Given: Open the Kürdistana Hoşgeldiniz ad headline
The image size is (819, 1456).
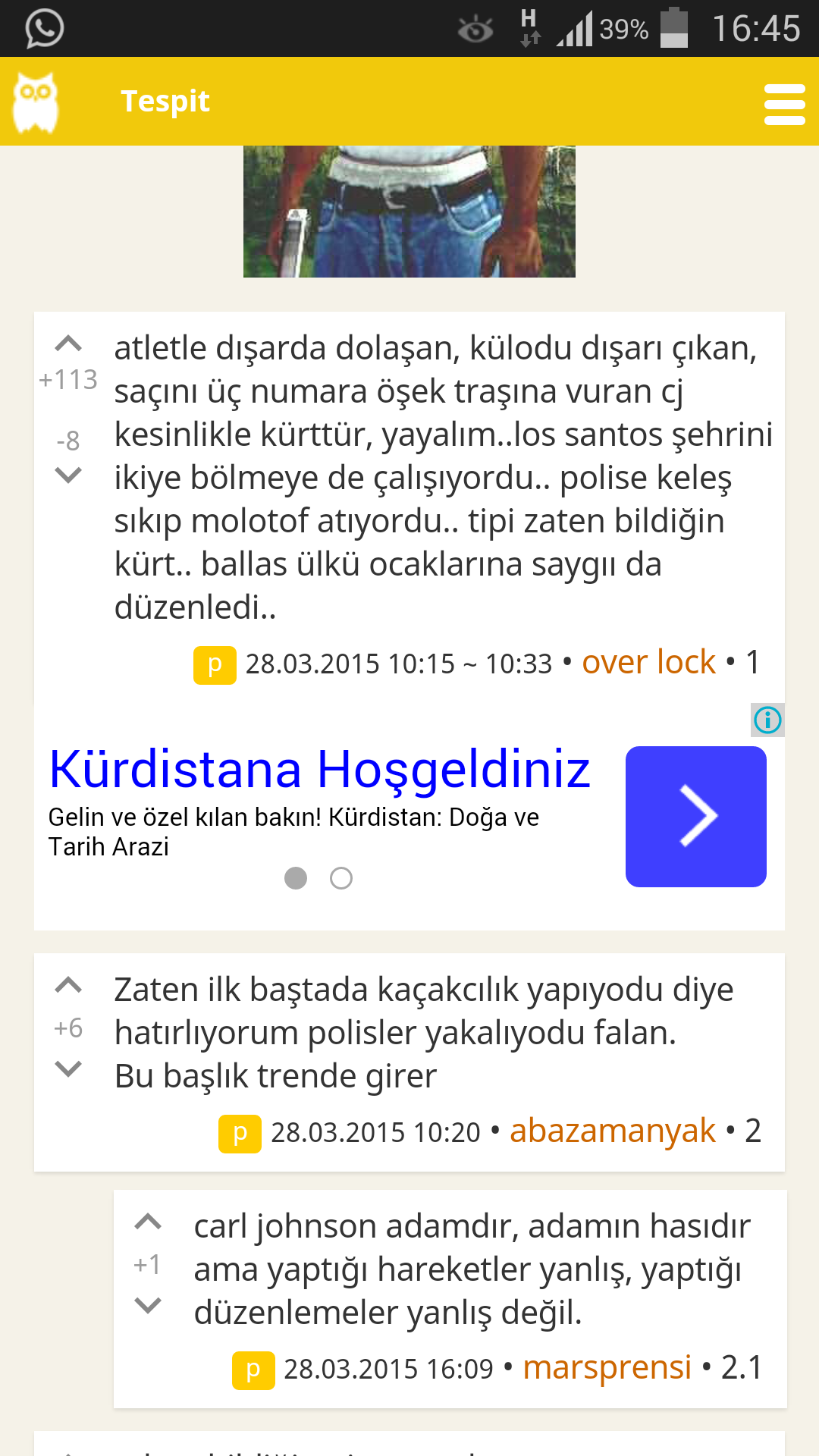Looking at the screenshot, I should click(319, 769).
